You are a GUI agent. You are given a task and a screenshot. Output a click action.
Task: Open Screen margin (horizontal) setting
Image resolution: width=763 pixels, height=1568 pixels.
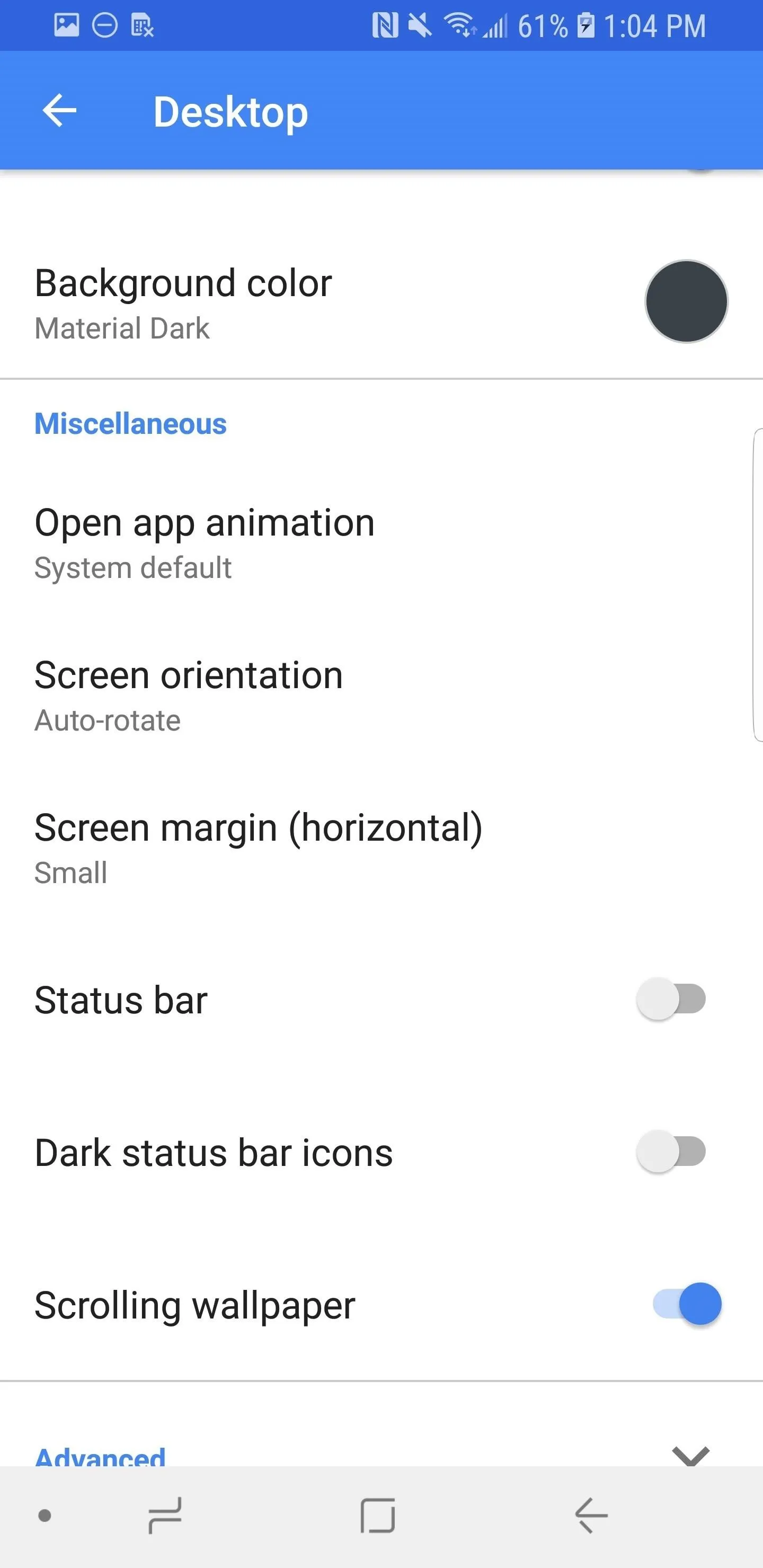pyautogui.click(x=381, y=848)
